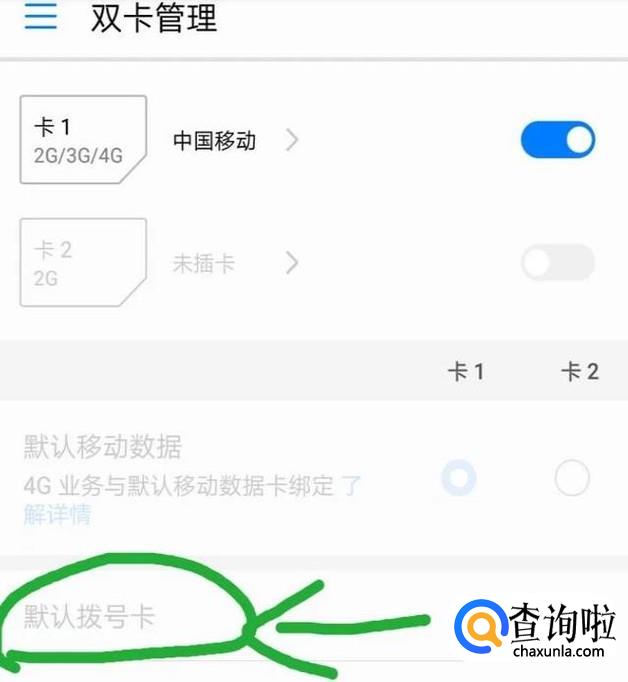Screen dimensions: 628x682
Task: Open the hamburger menu icon
Action: (x=40, y=18)
